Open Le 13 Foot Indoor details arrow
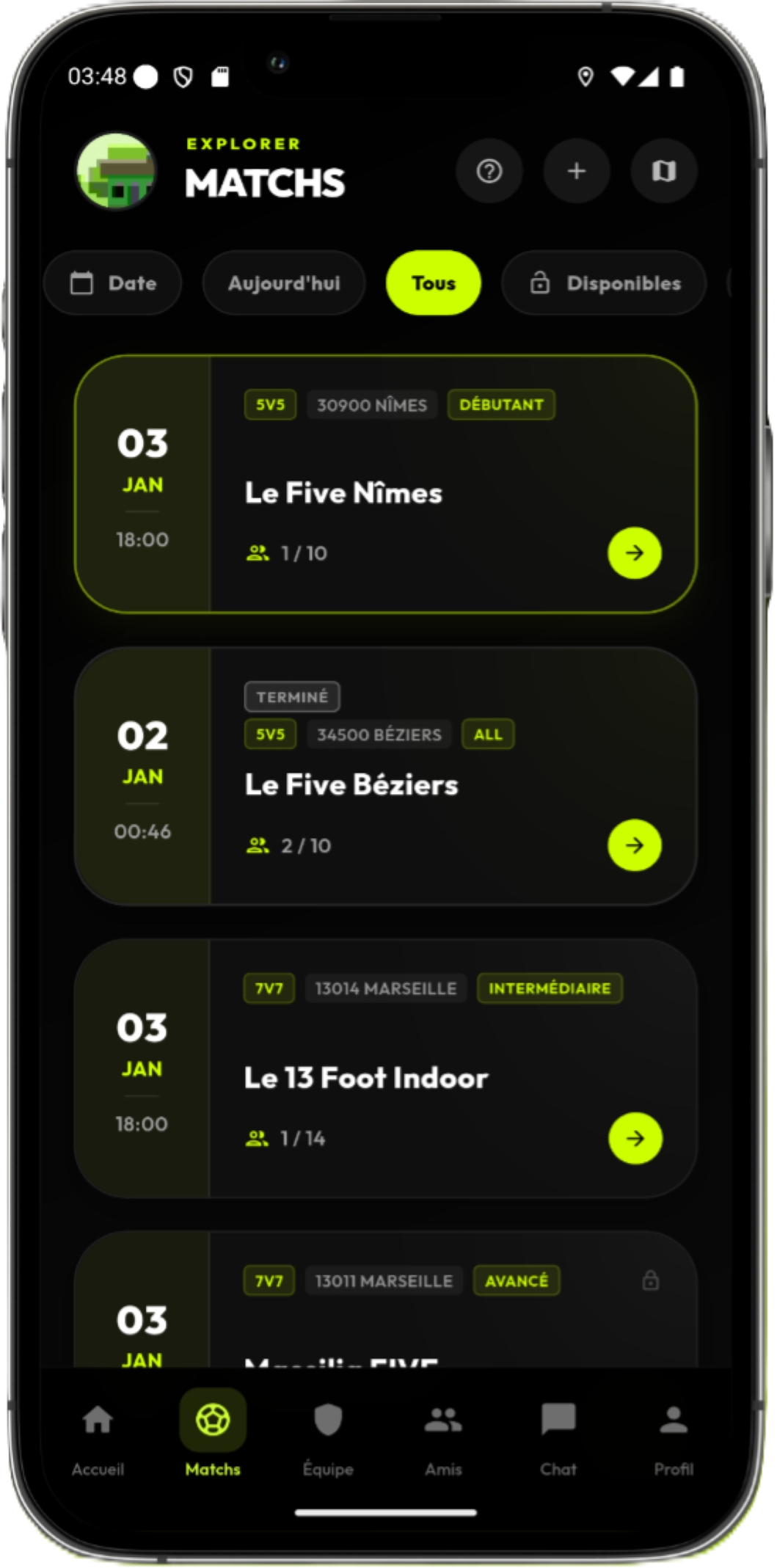Image resolution: width=777 pixels, height=1568 pixels. [635, 1138]
